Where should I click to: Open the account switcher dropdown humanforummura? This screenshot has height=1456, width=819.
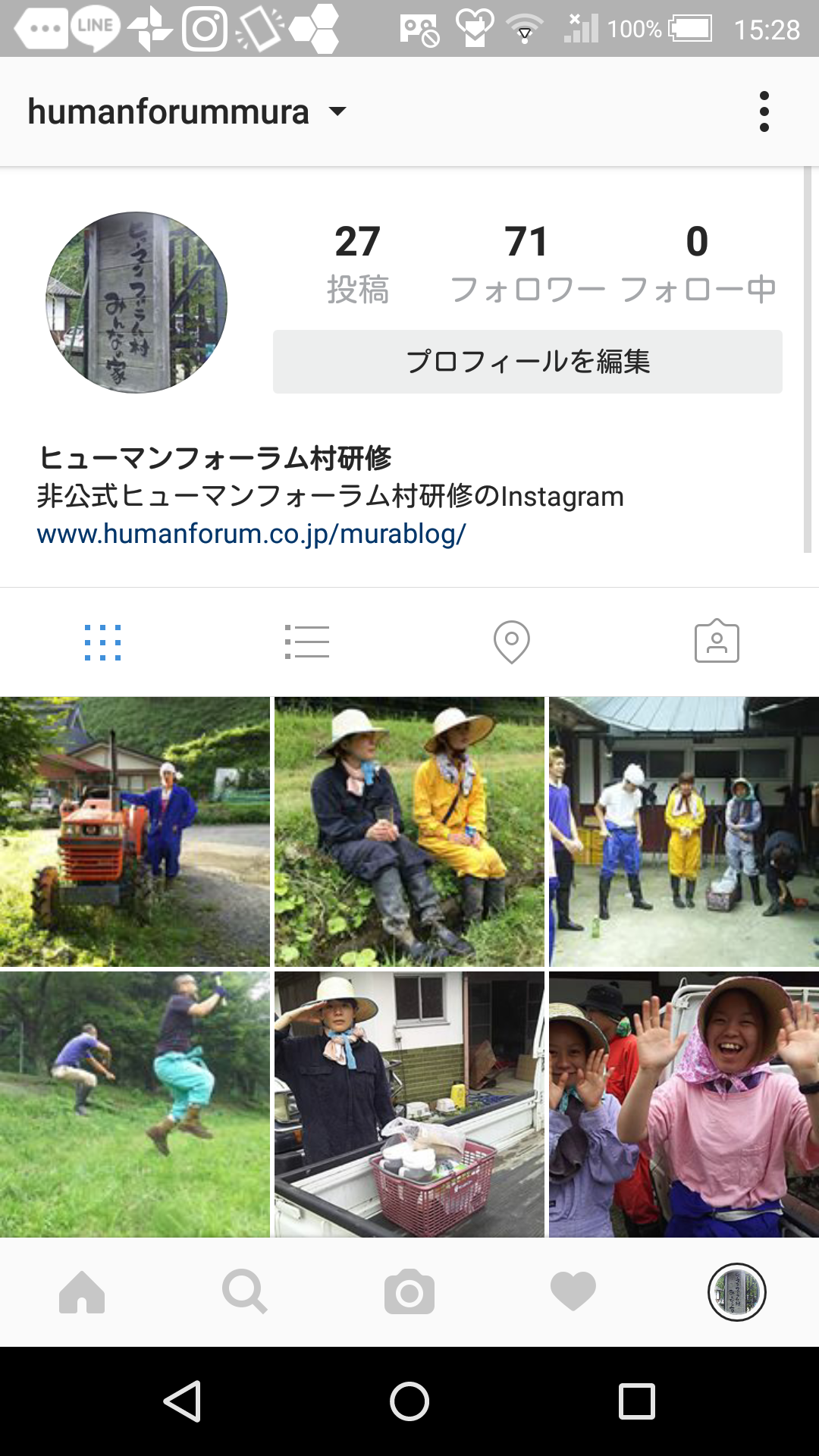coord(187,112)
